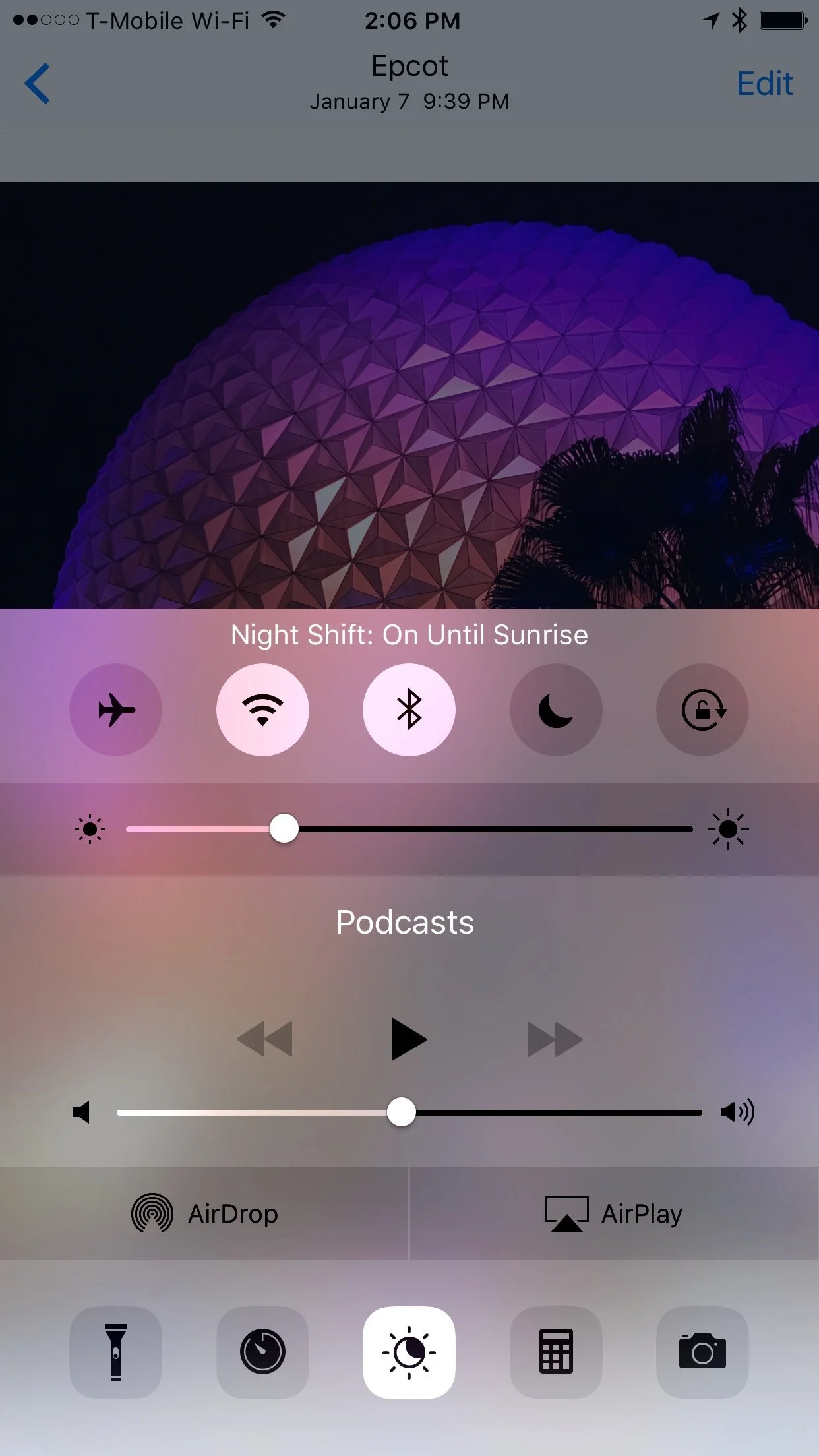
Task: Open AirPlay device picker
Action: (614, 1213)
